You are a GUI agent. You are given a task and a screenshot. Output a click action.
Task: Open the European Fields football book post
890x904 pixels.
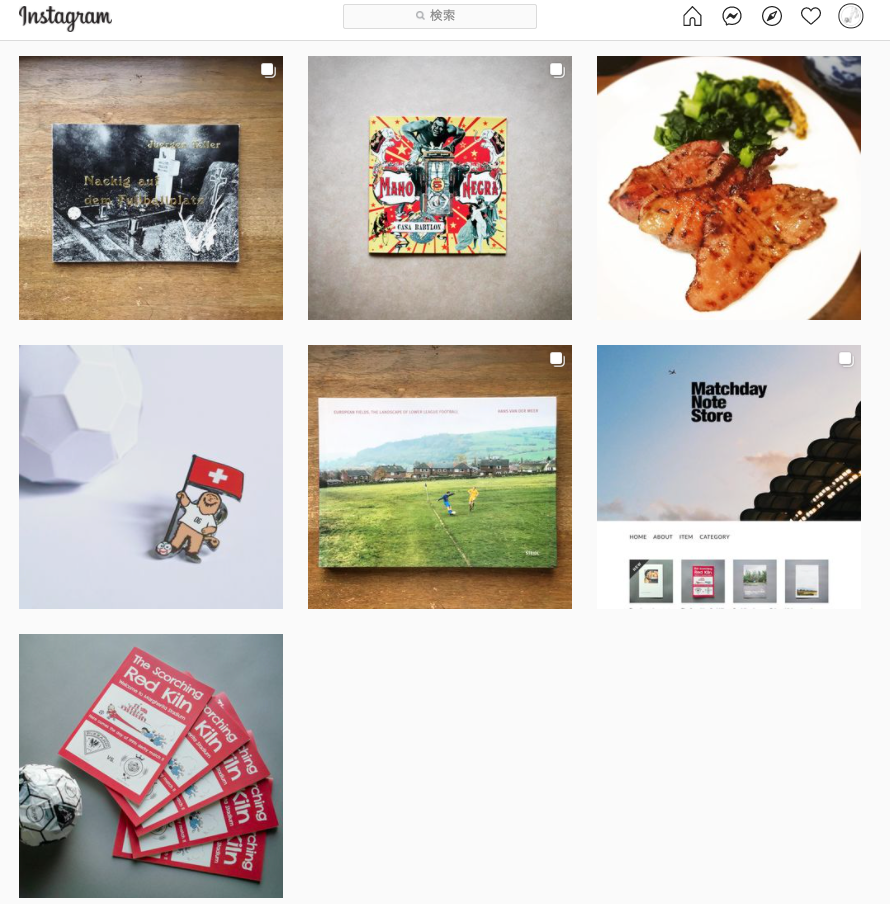pos(440,477)
